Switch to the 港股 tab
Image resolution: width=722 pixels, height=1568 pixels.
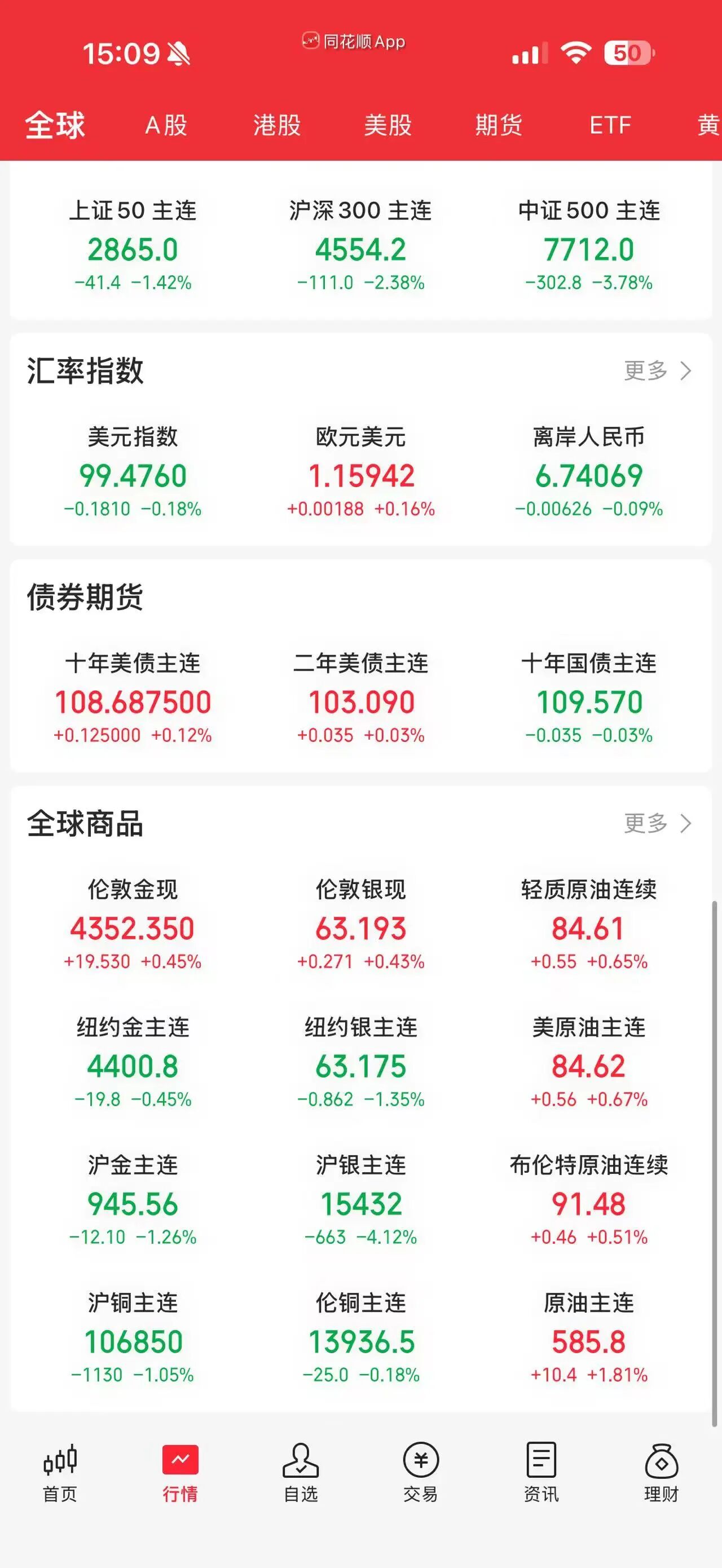[277, 125]
